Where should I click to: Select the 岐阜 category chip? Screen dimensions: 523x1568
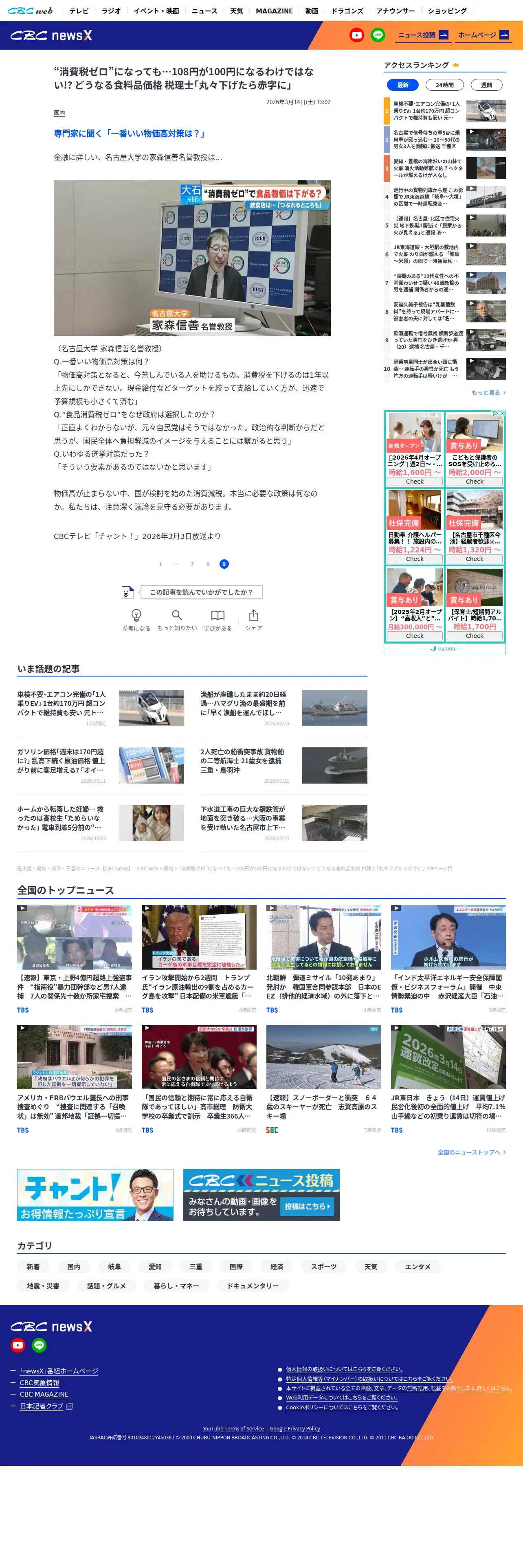pyautogui.click(x=114, y=1267)
